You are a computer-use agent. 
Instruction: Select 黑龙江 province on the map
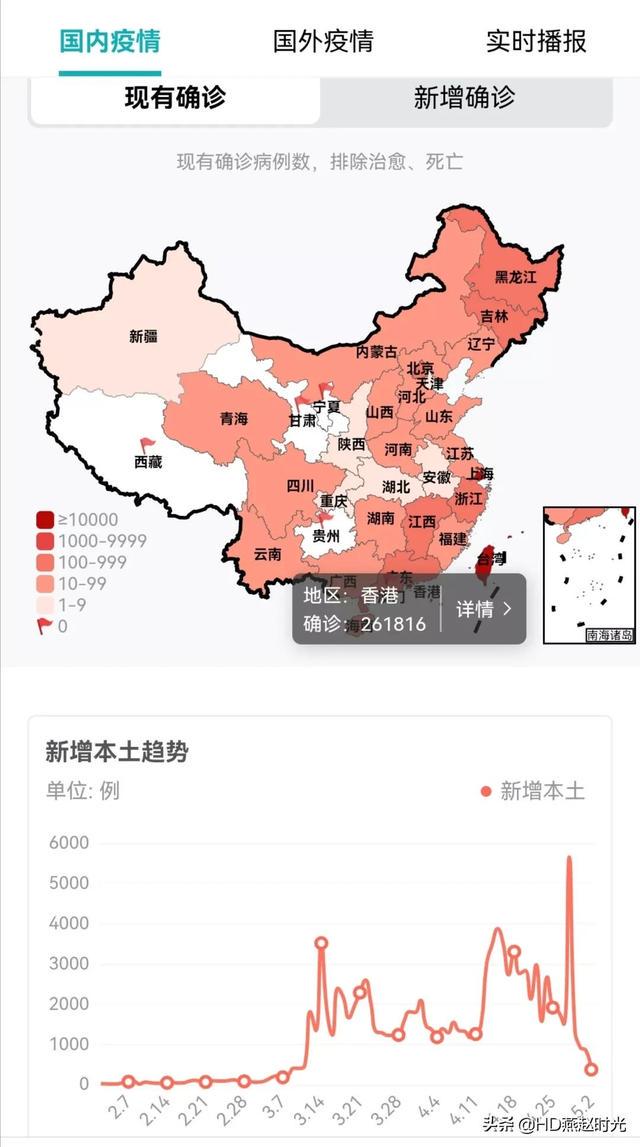(x=516, y=277)
